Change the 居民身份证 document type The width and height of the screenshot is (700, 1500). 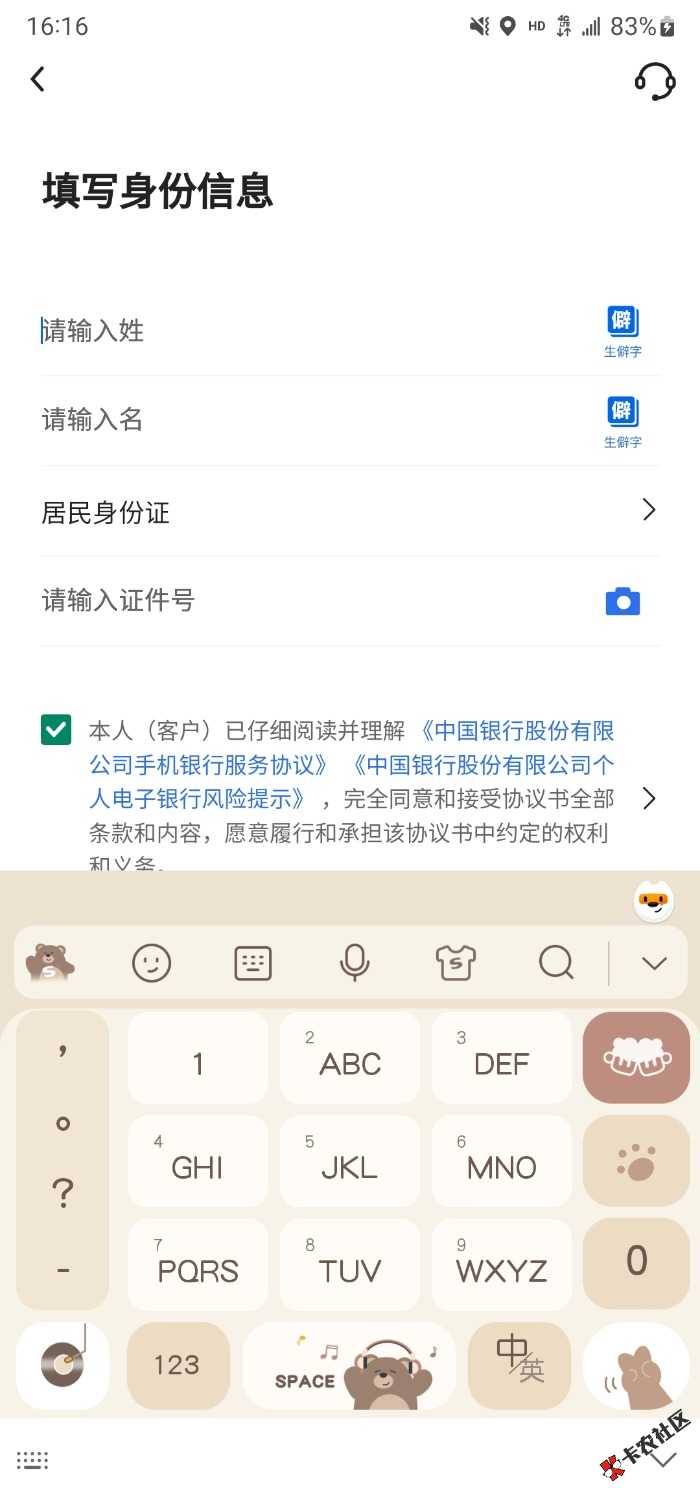tap(350, 512)
